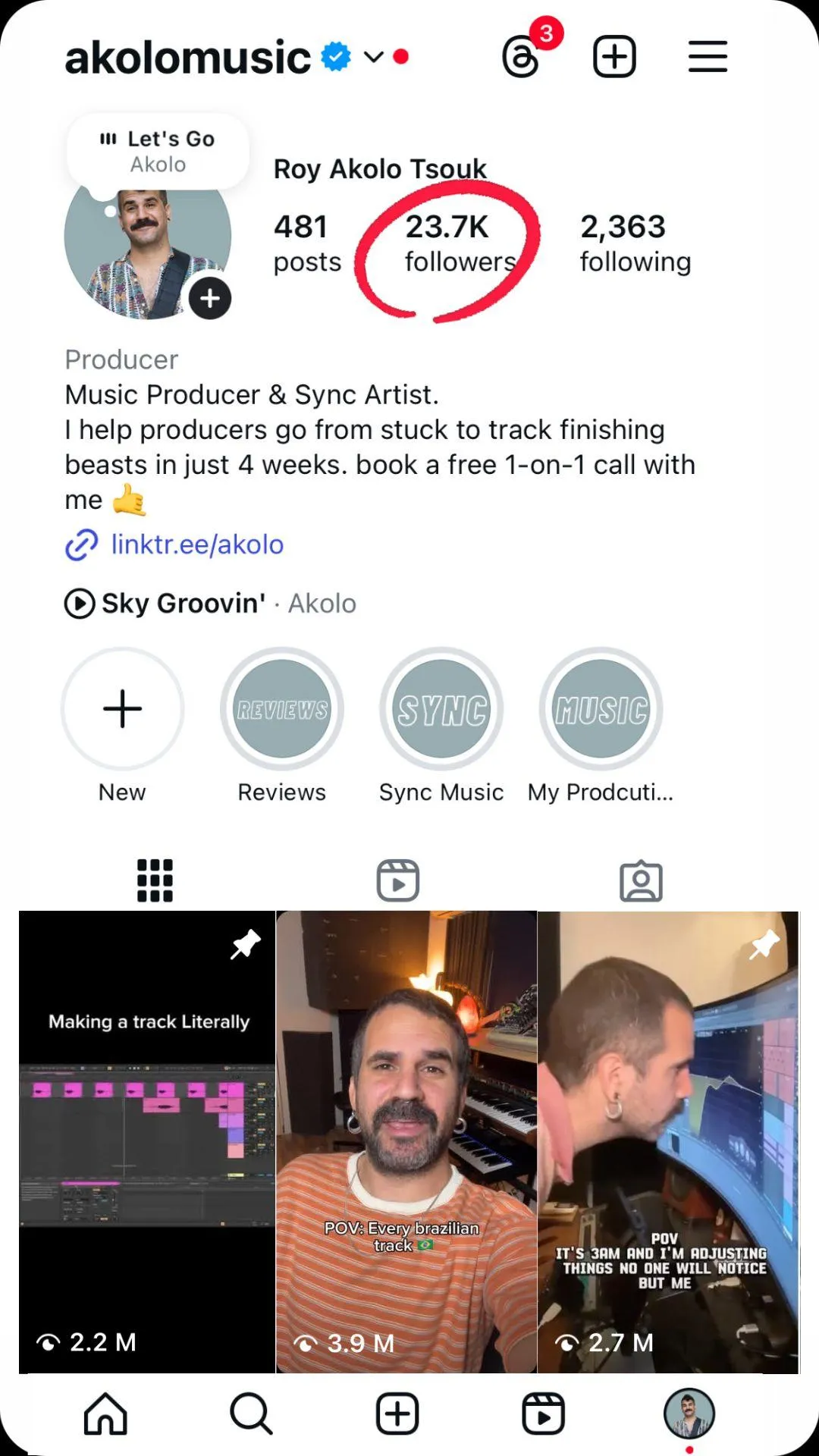The image size is (819, 1456).
Task: Switch to the posts grid tab
Action: [155, 880]
